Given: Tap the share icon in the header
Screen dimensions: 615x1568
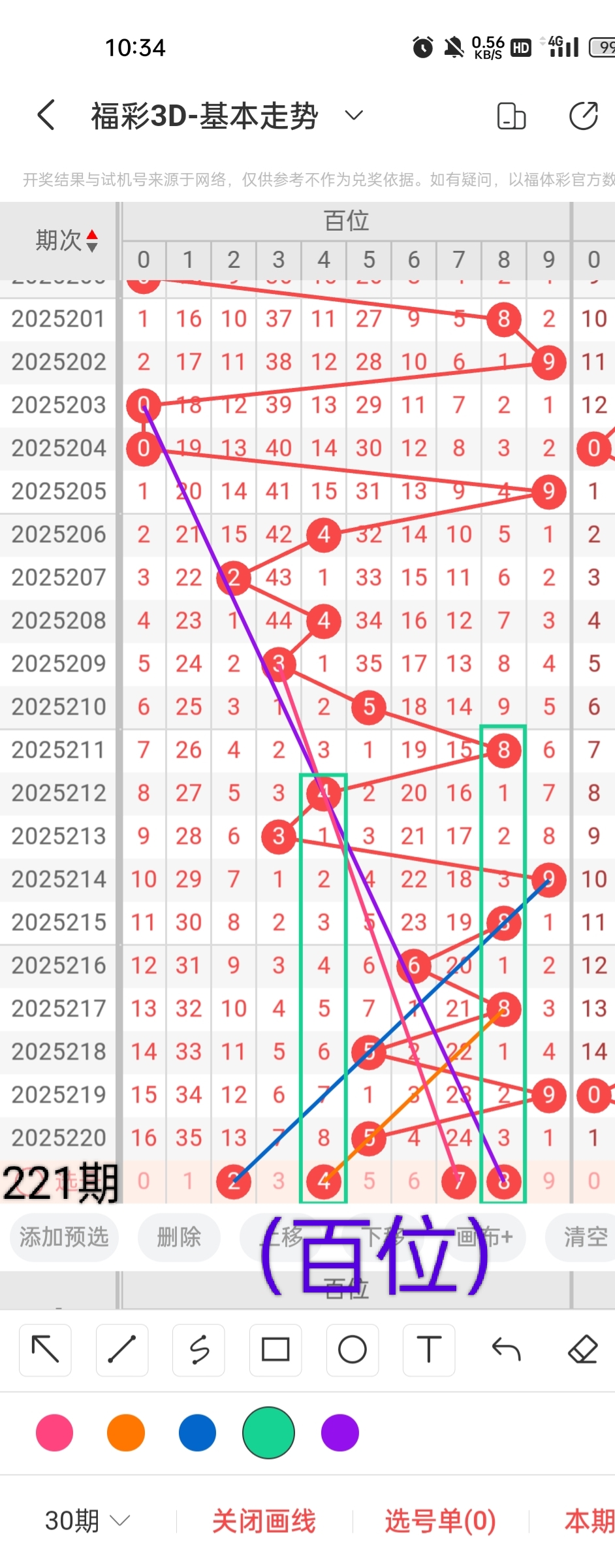Looking at the screenshot, I should [583, 116].
